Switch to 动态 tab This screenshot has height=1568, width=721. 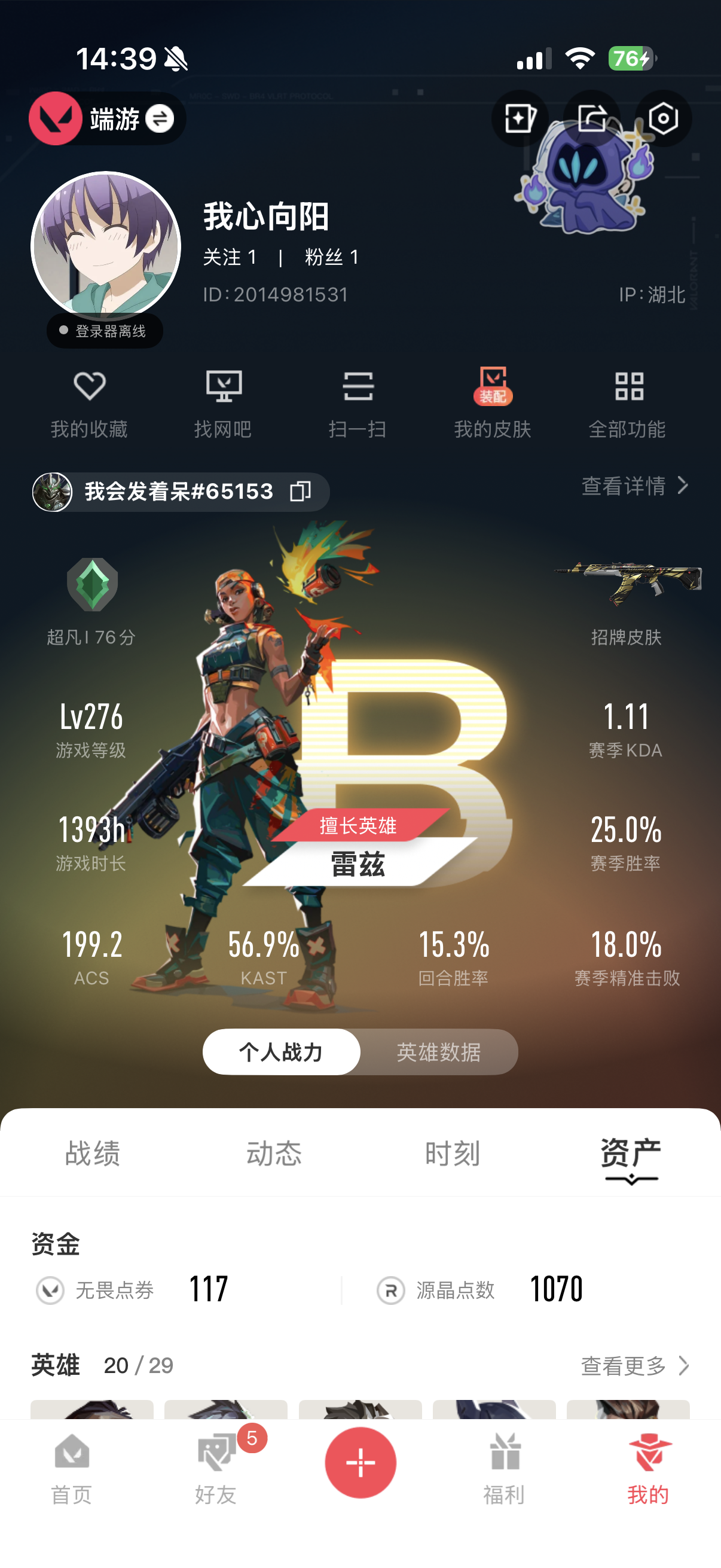tap(274, 1153)
